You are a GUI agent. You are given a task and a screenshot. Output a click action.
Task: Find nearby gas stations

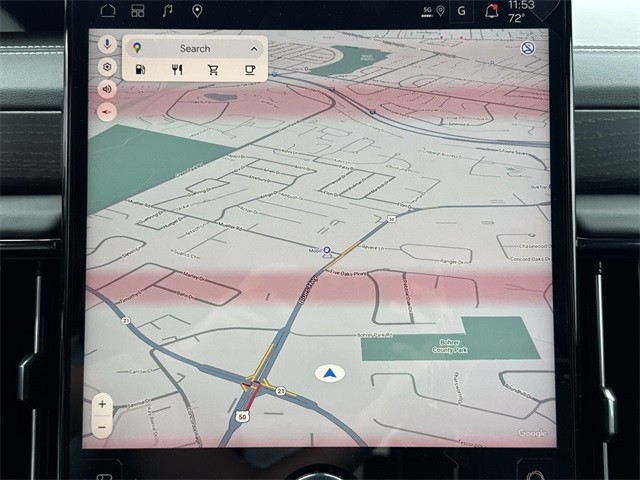[141, 70]
